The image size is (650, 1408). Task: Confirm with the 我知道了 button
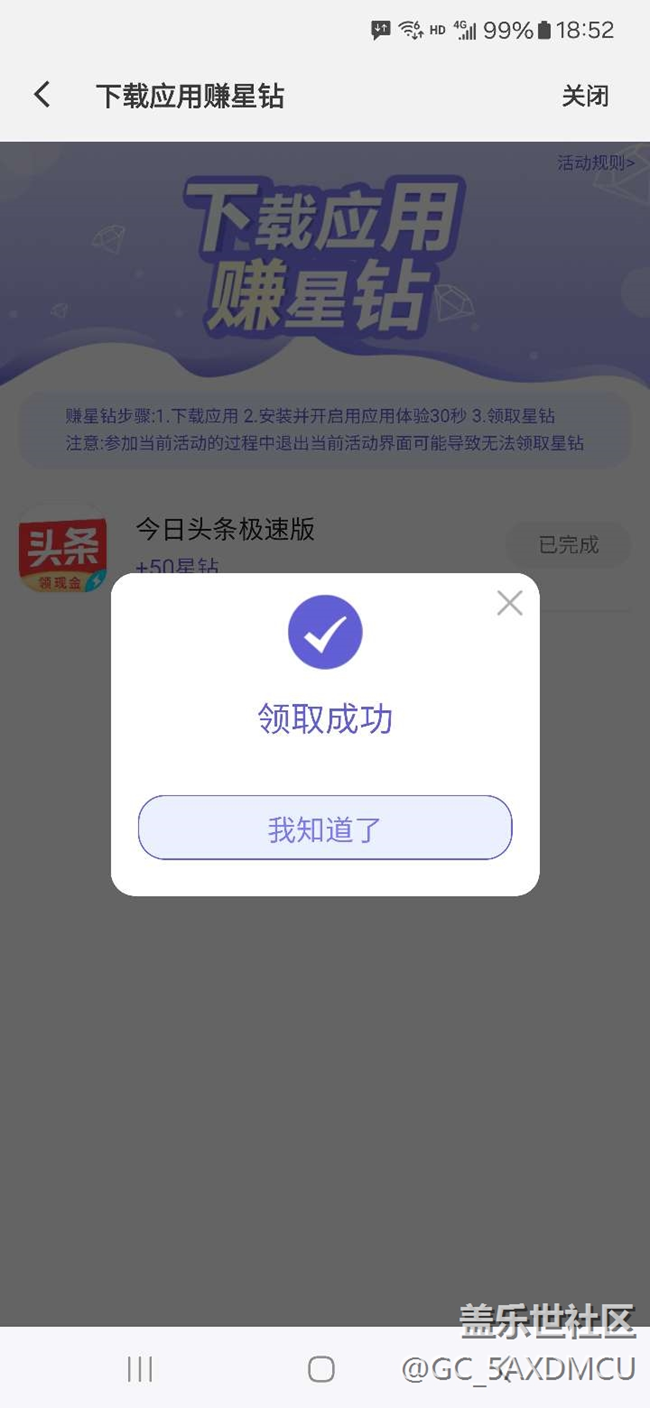pos(325,828)
